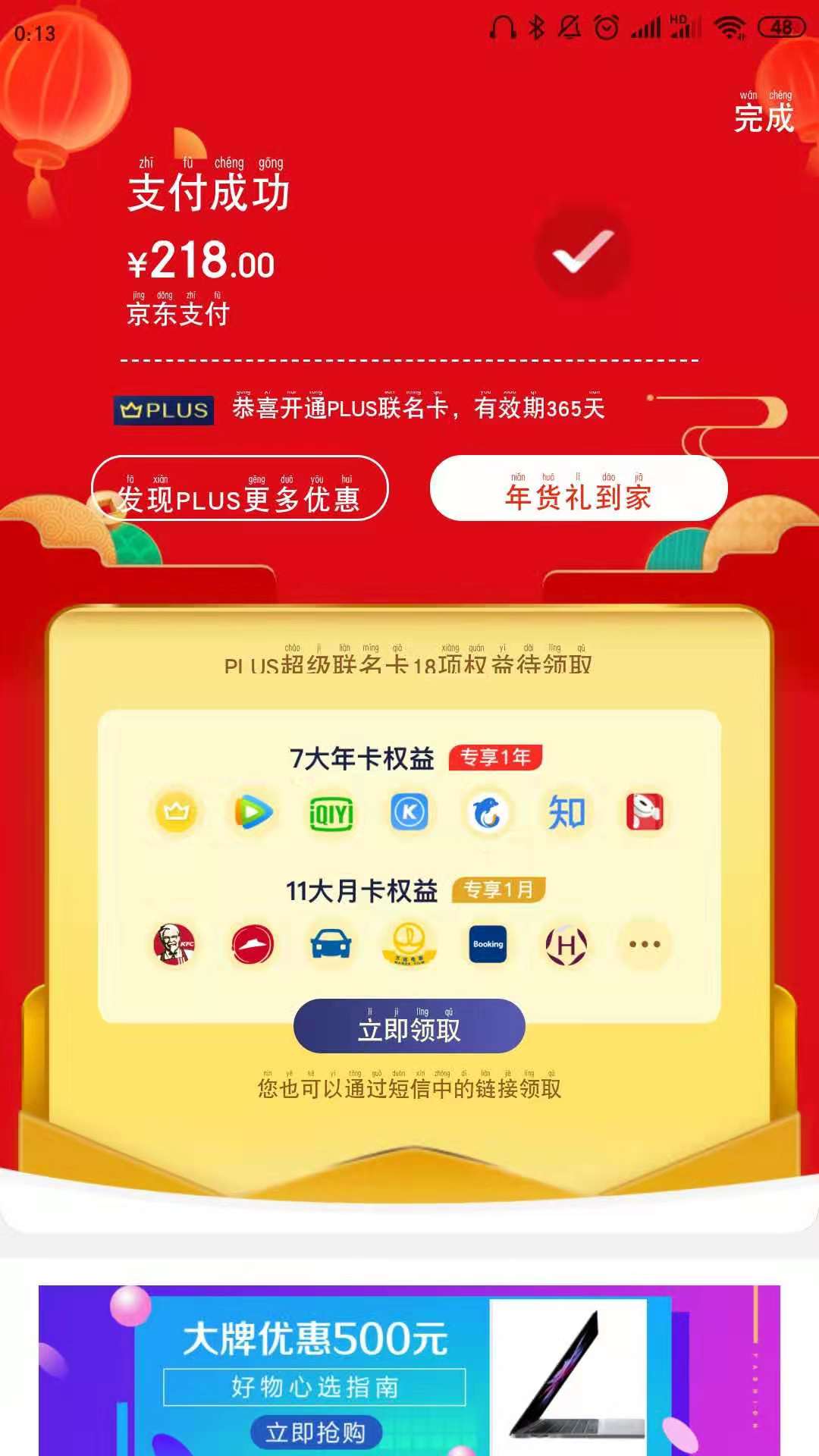Tap 立即领取 to claim benefits
Viewport: 819px width, 1456px height.
coord(409,1027)
